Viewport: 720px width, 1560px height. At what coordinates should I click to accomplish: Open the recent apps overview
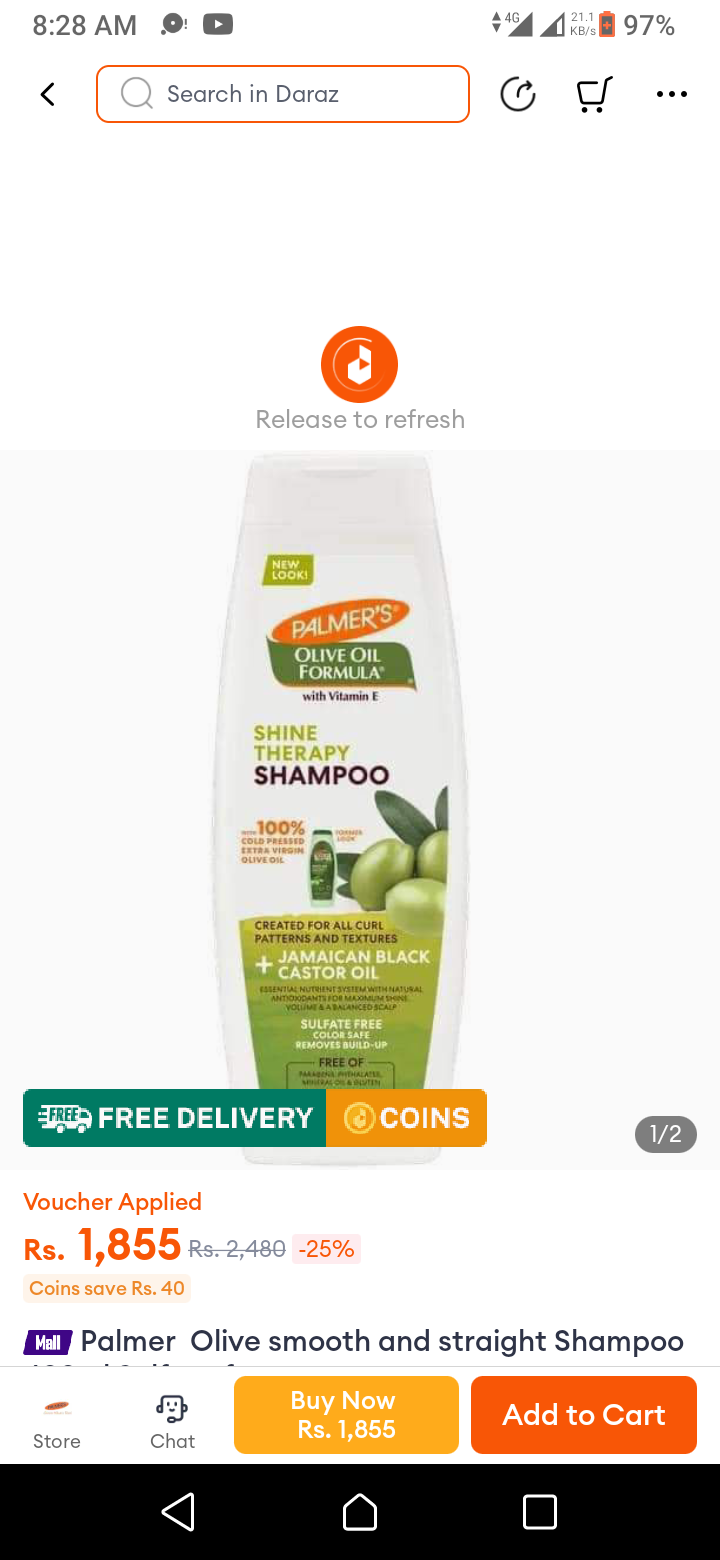coord(539,1512)
